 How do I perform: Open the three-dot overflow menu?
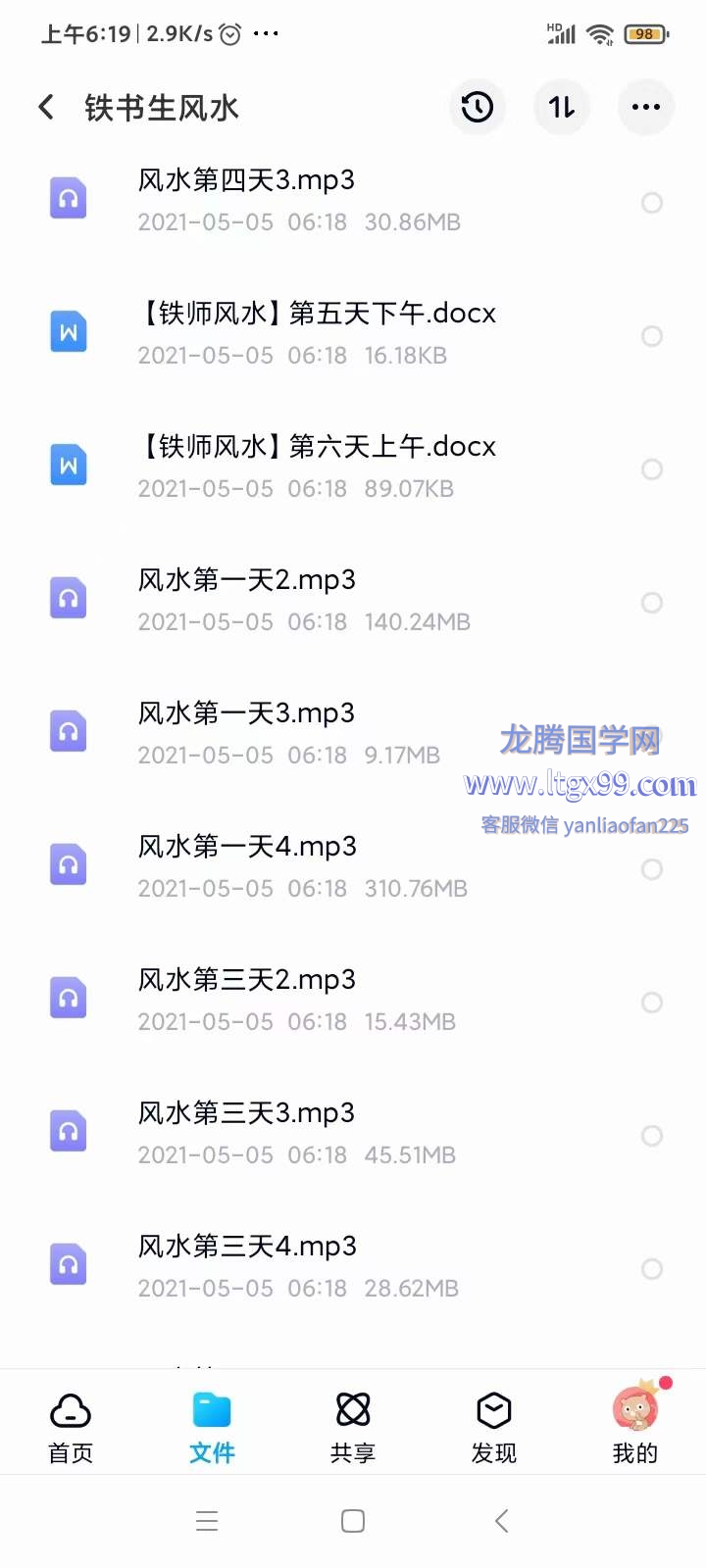[x=646, y=107]
